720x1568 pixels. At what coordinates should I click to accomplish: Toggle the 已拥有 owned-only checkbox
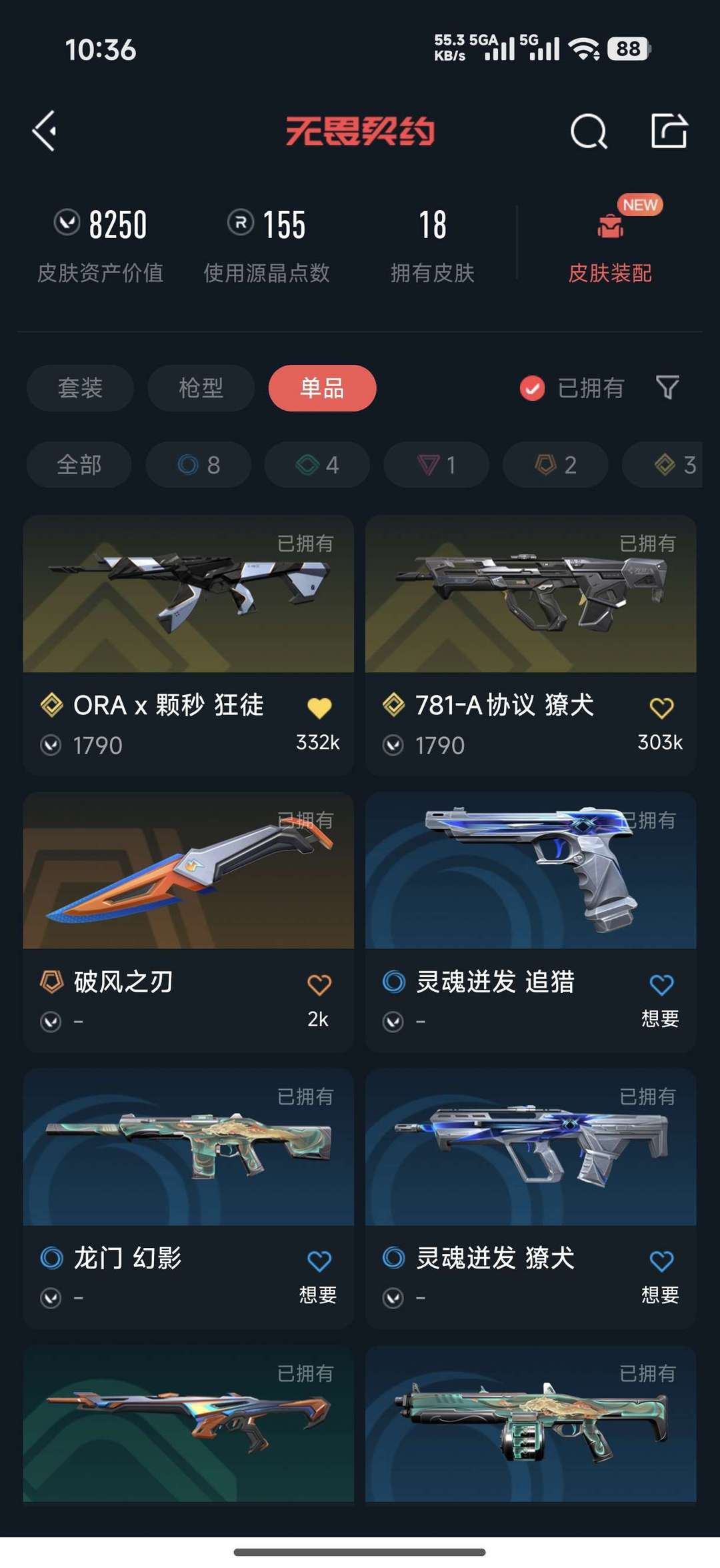click(532, 388)
